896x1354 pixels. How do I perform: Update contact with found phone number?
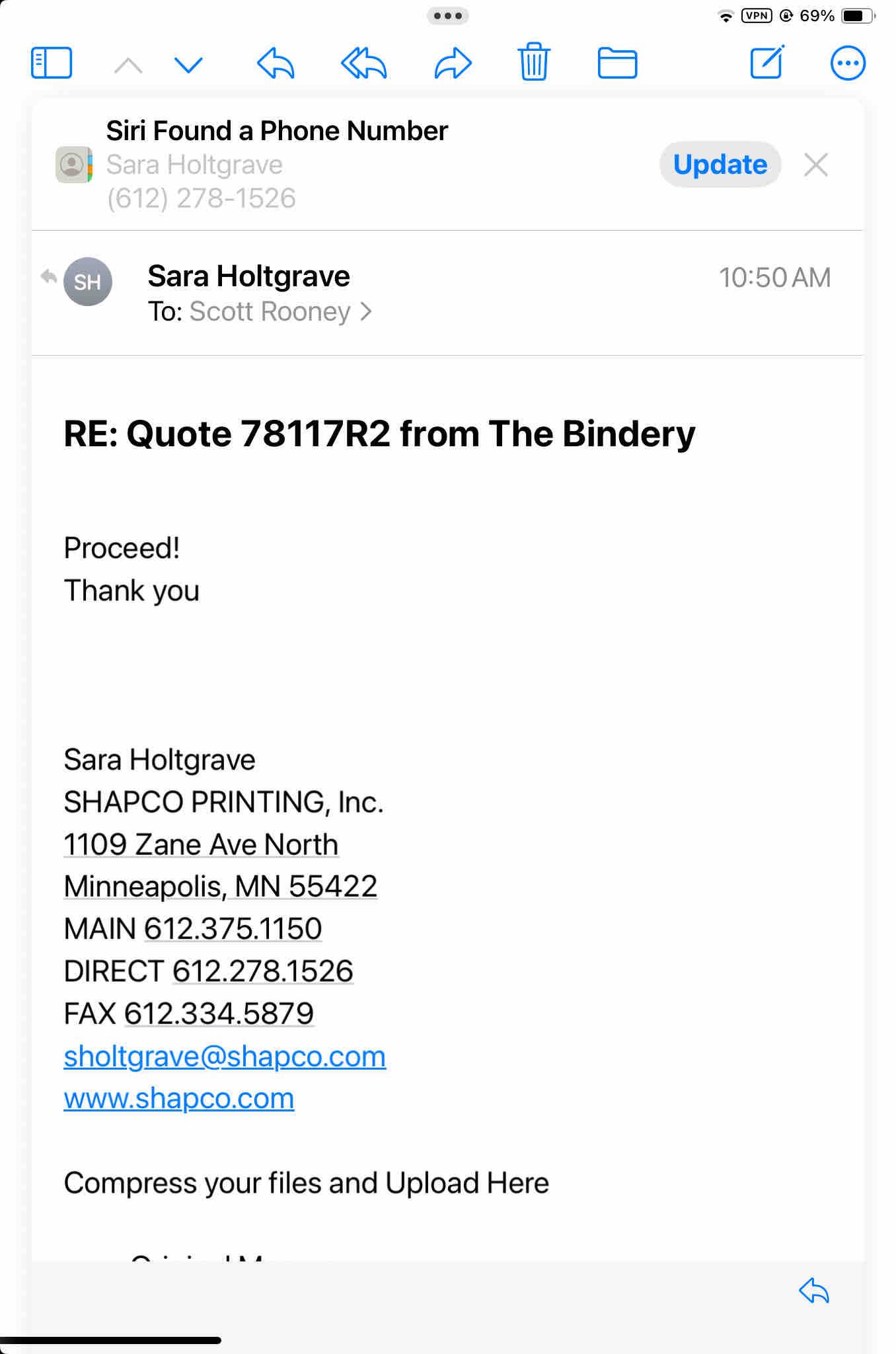coord(720,165)
